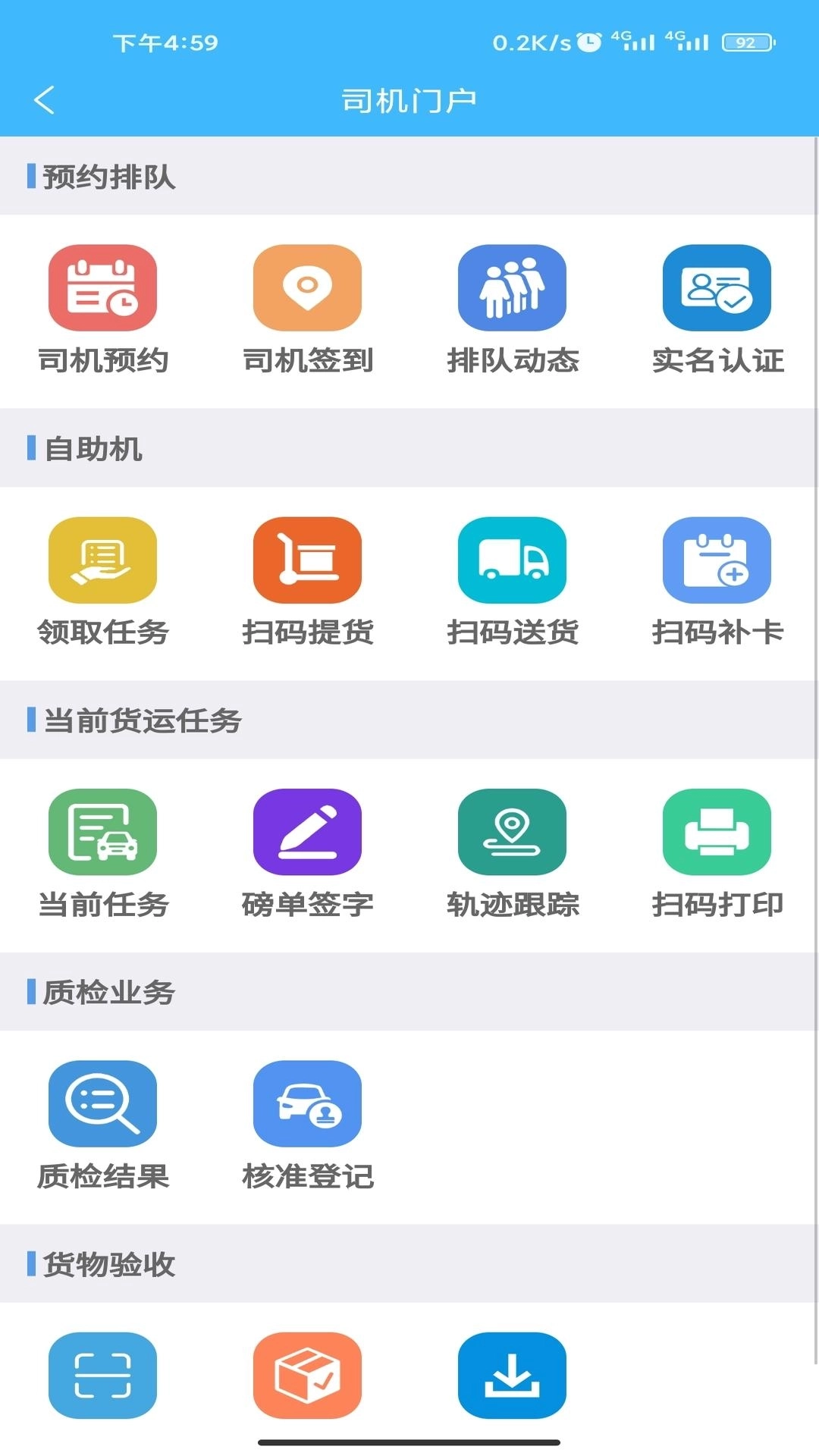Viewport: 819px width, 1456px height.
Task: Select the blue download icon under 货物验收
Action: [x=512, y=1375]
